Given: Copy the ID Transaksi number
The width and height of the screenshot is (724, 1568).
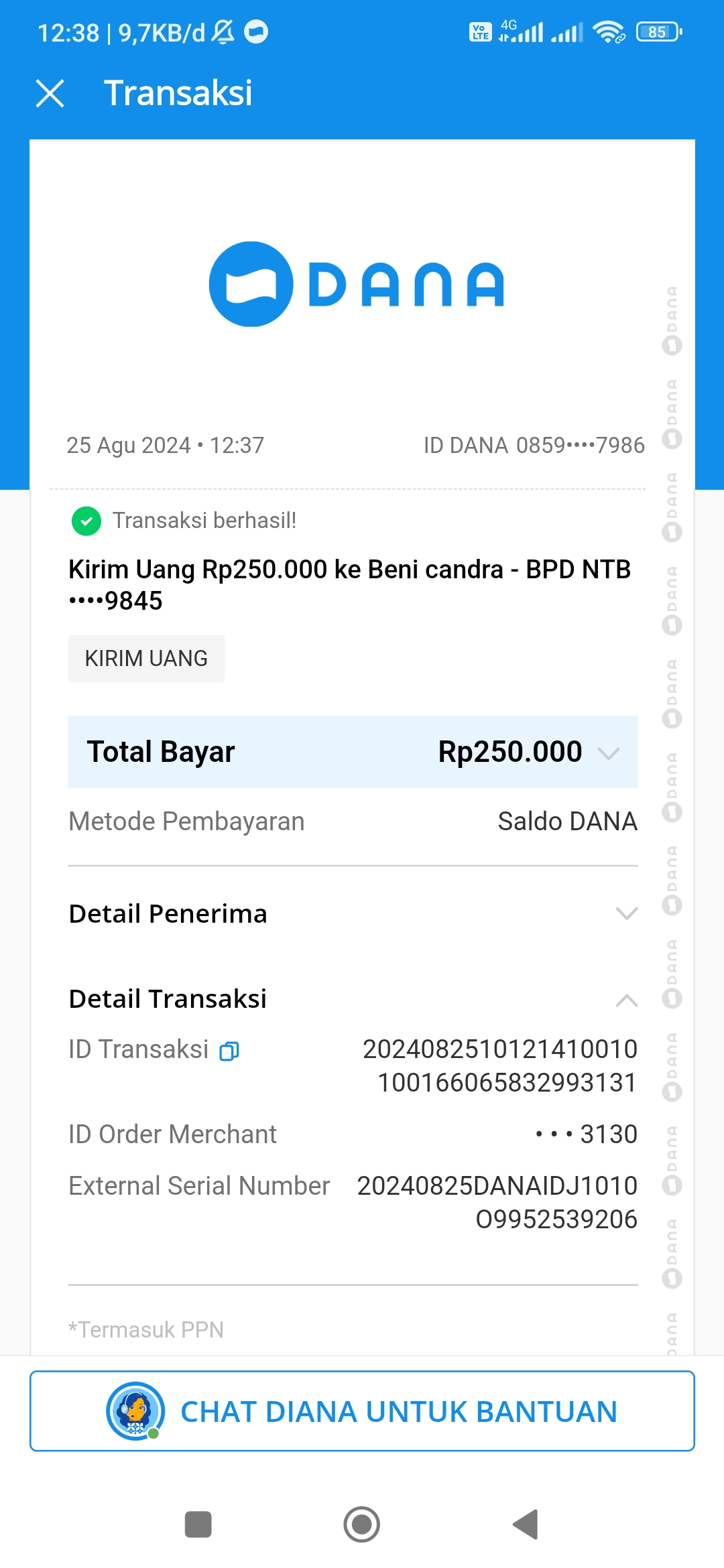Looking at the screenshot, I should tap(229, 1051).
